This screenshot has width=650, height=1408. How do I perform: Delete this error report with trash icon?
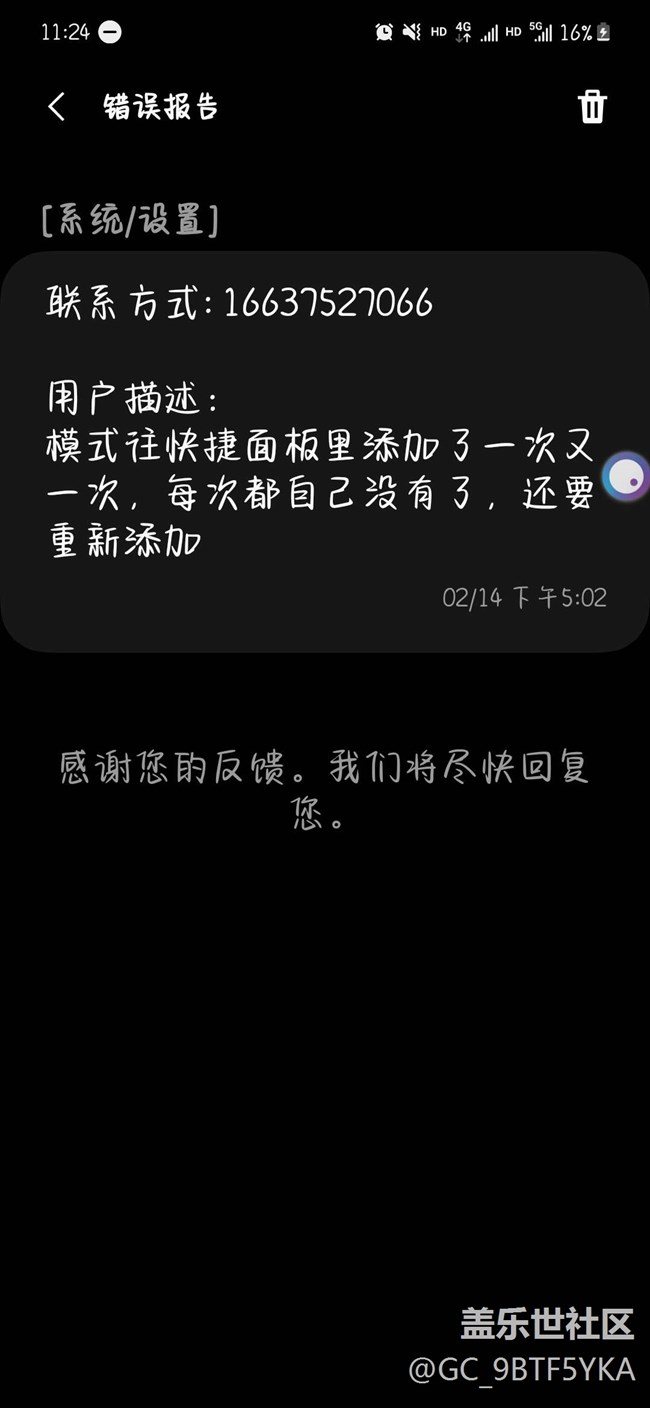(x=592, y=106)
